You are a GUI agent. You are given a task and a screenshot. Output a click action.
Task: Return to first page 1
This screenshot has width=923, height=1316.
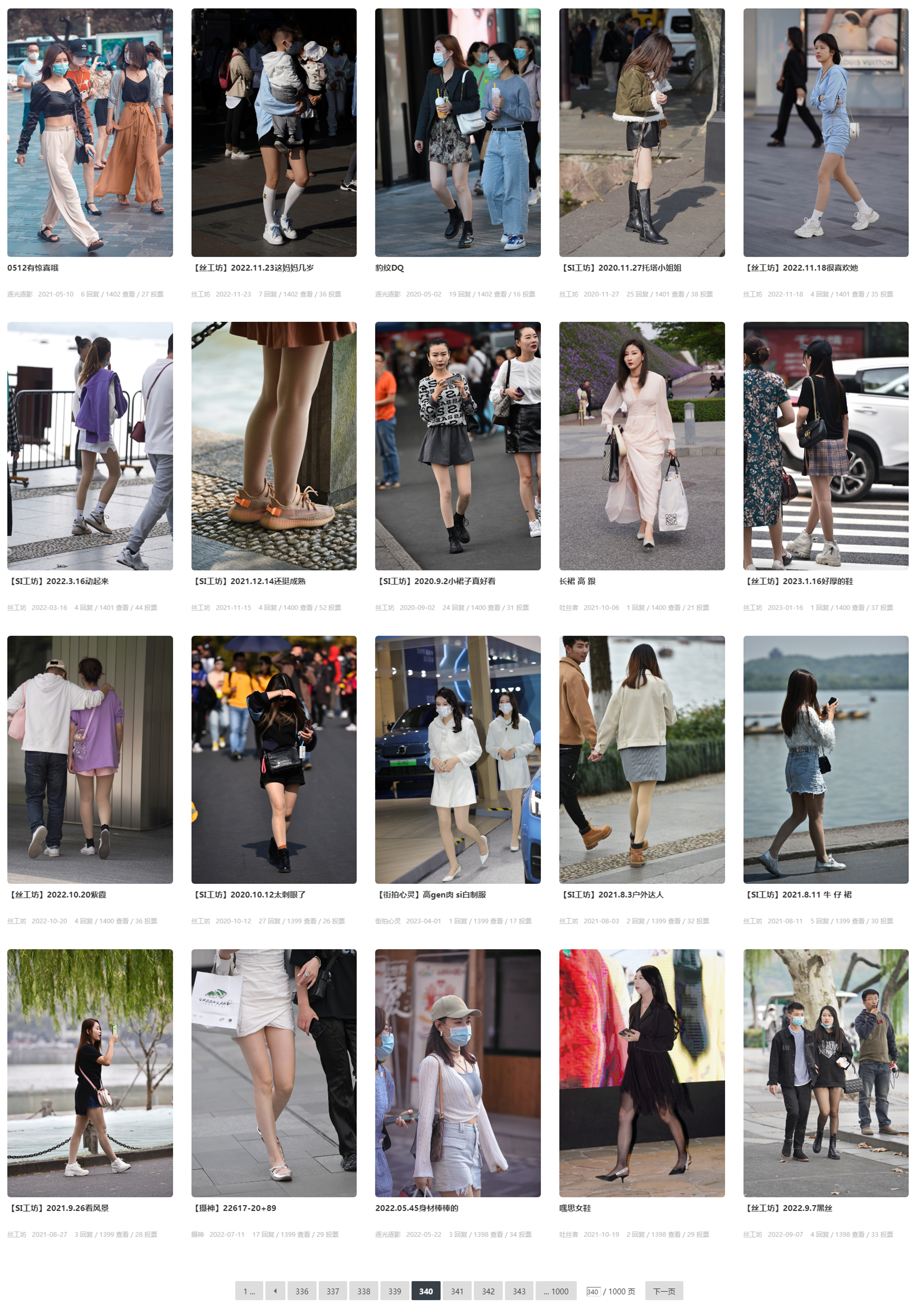[249, 1291]
